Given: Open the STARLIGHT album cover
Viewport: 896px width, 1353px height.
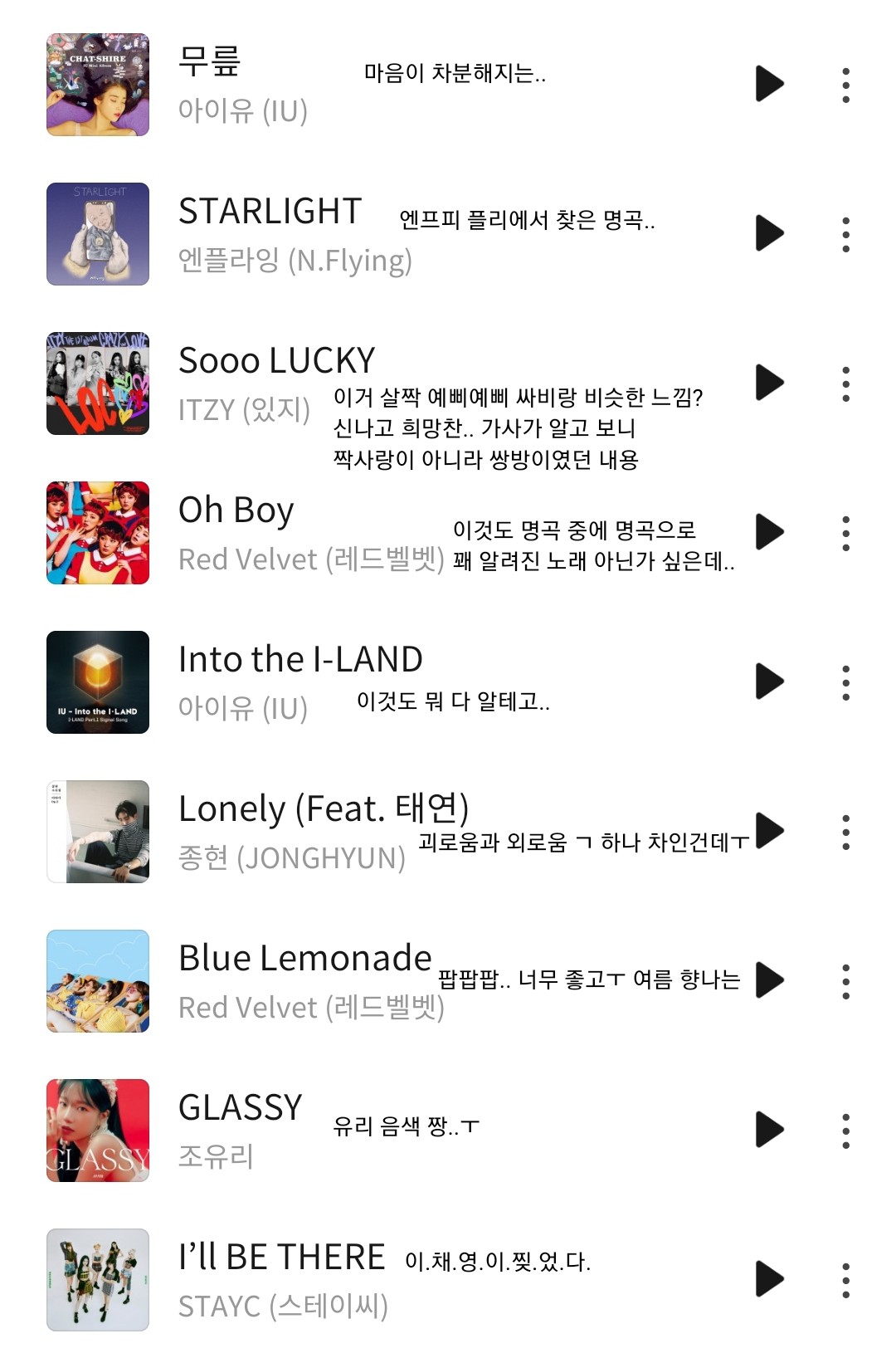Looking at the screenshot, I should (98, 234).
